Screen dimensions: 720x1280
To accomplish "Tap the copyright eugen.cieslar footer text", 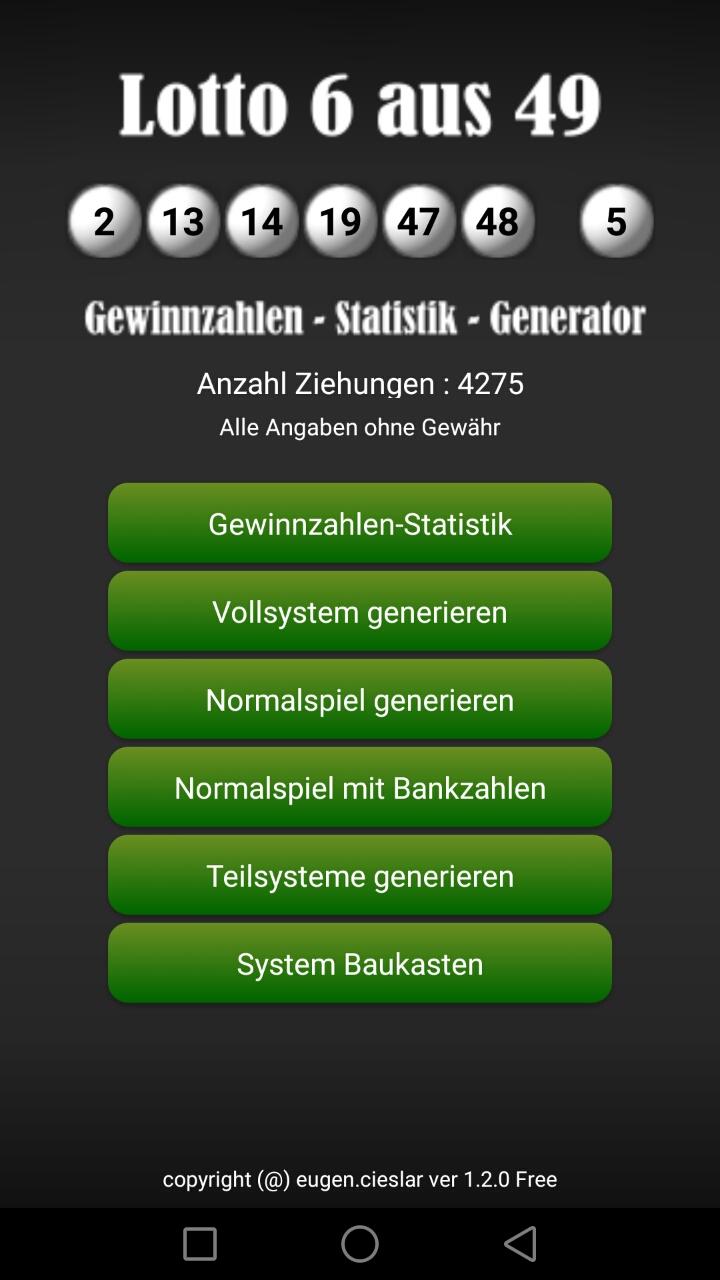I will click(360, 1179).
